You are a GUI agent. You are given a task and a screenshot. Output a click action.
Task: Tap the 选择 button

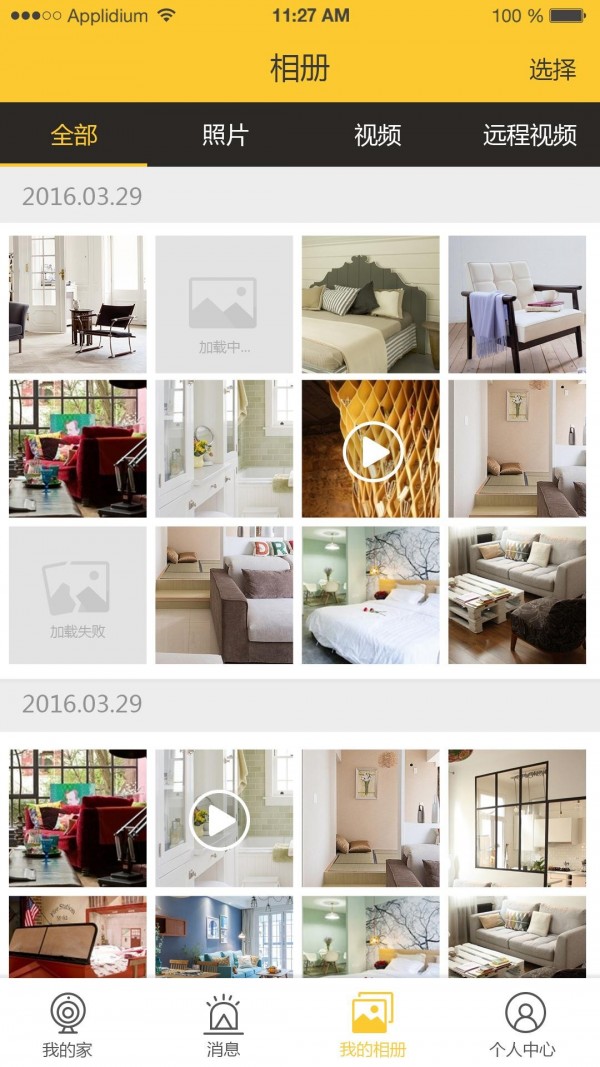pyautogui.click(x=552, y=69)
